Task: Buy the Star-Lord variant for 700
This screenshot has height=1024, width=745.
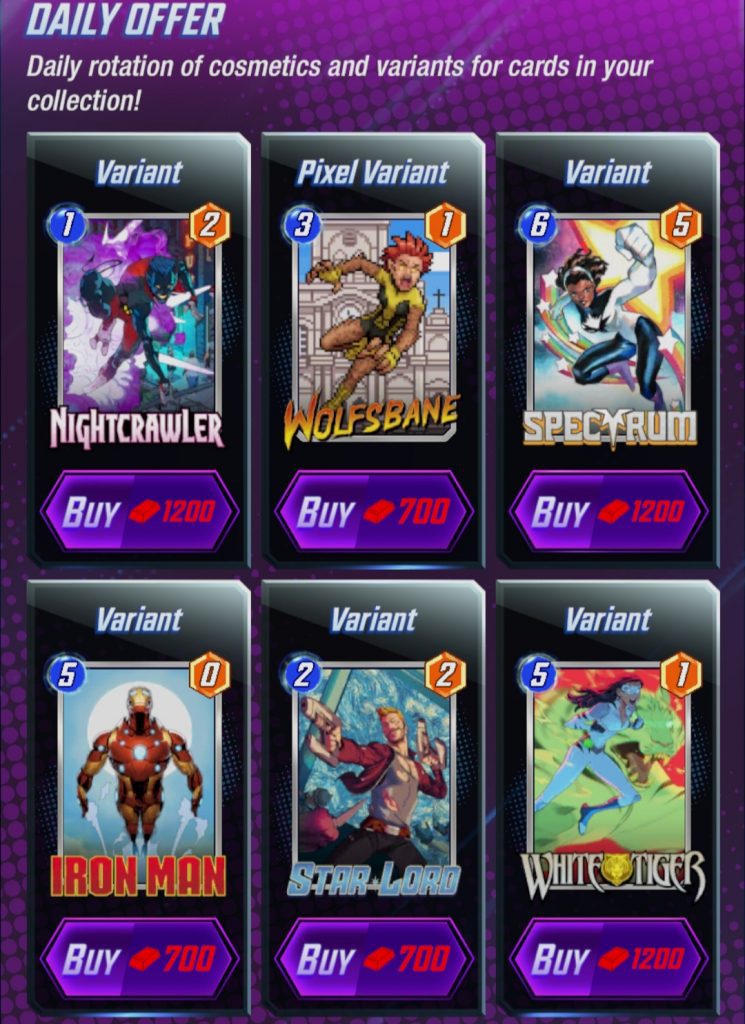Action: click(x=373, y=960)
